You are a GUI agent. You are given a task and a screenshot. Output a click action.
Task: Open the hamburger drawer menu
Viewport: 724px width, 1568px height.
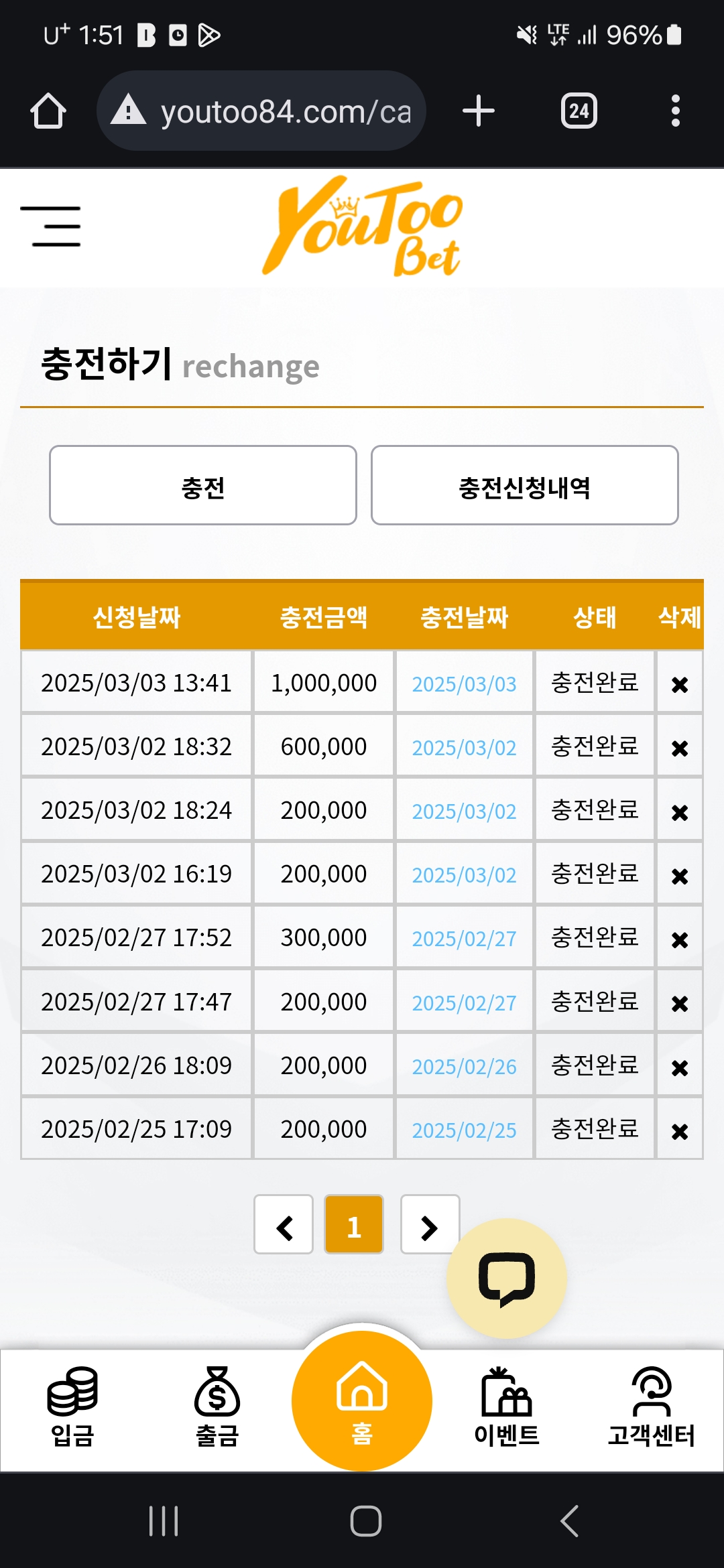50,226
